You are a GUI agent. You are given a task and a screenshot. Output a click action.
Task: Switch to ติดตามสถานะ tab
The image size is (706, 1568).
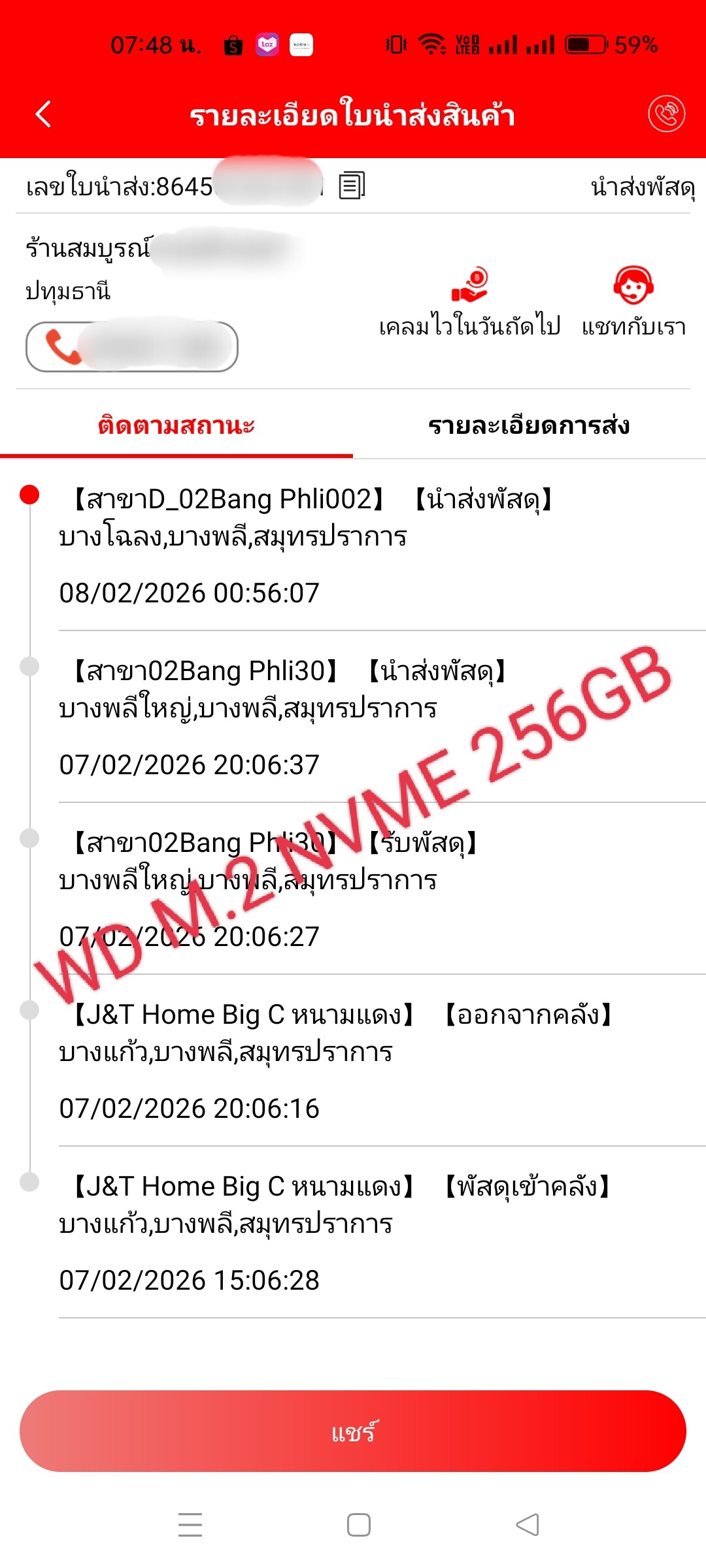[176, 426]
